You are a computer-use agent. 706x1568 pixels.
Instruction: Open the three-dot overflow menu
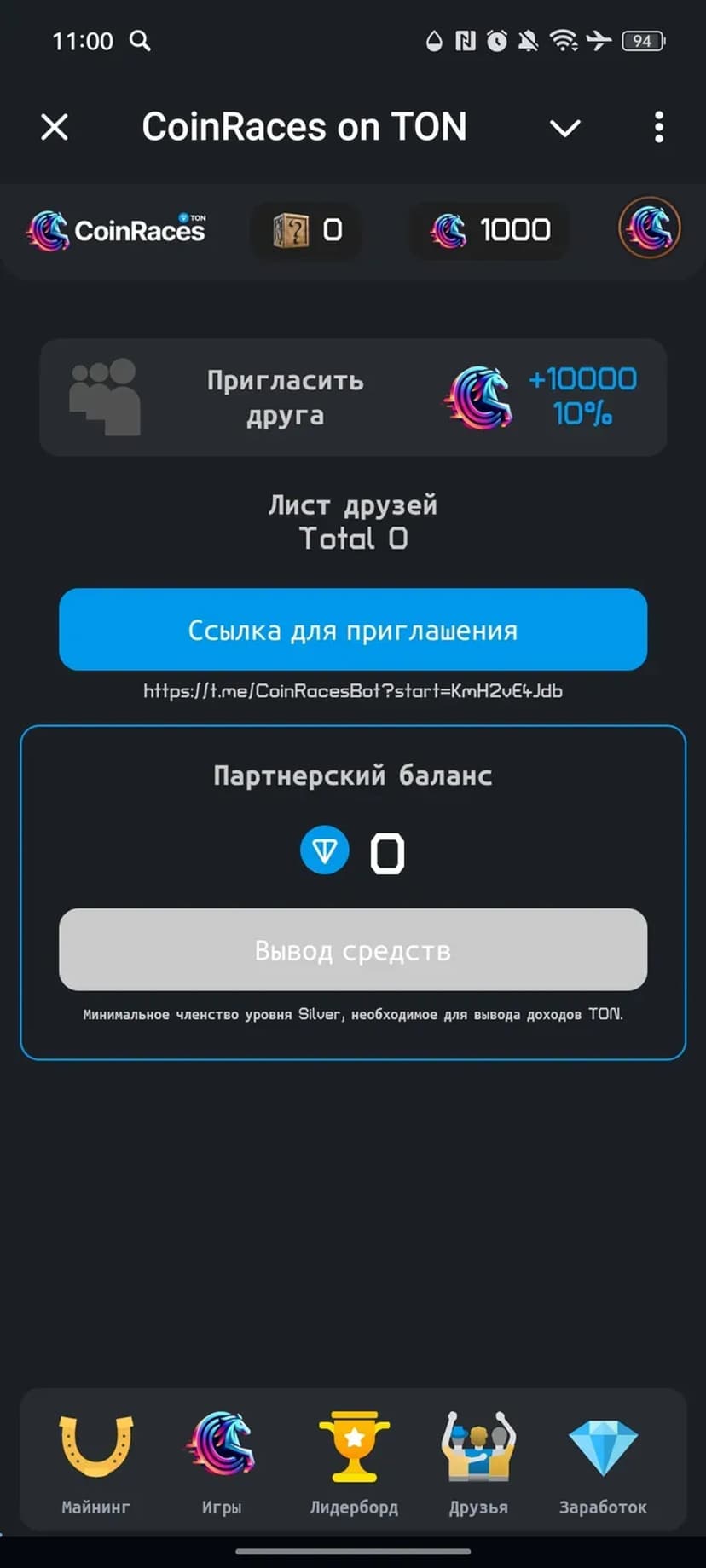tap(658, 128)
